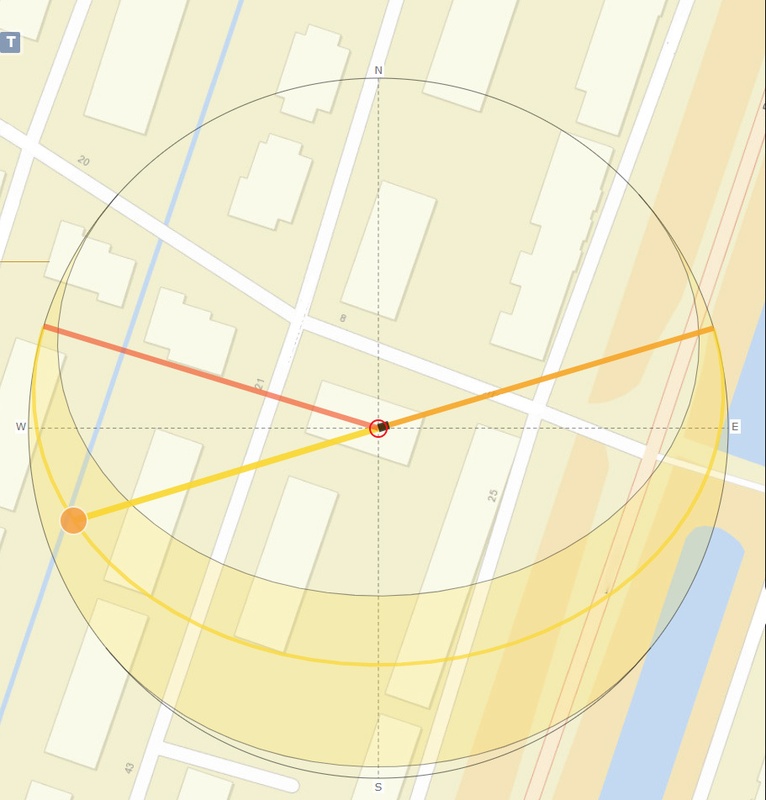Tap the orange sun position marker
The height and width of the screenshot is (800, 766).
[x=73, y=520]
